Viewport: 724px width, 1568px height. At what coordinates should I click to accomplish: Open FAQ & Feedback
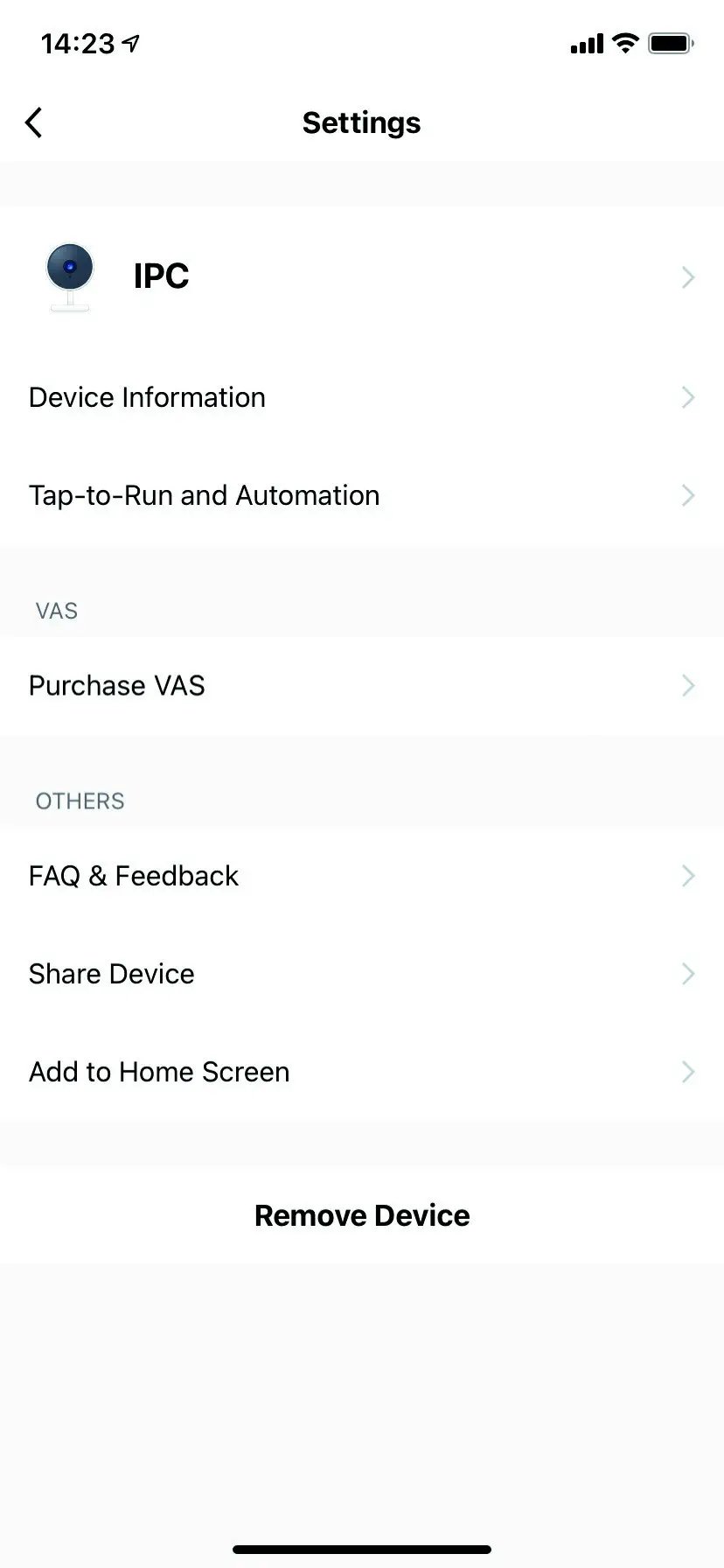click(x=361, y=876)
